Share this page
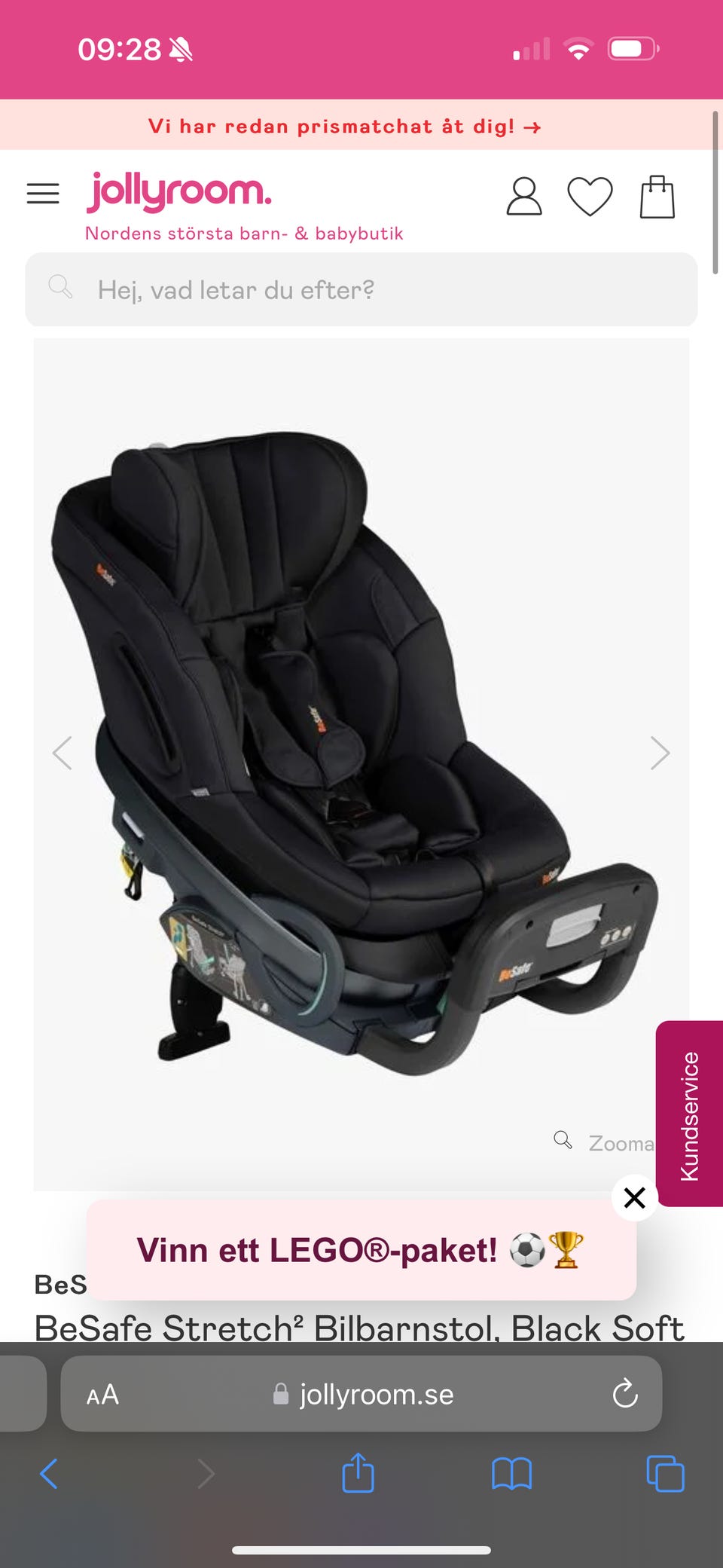The image size is (723, 1568). pos(358,1472)
